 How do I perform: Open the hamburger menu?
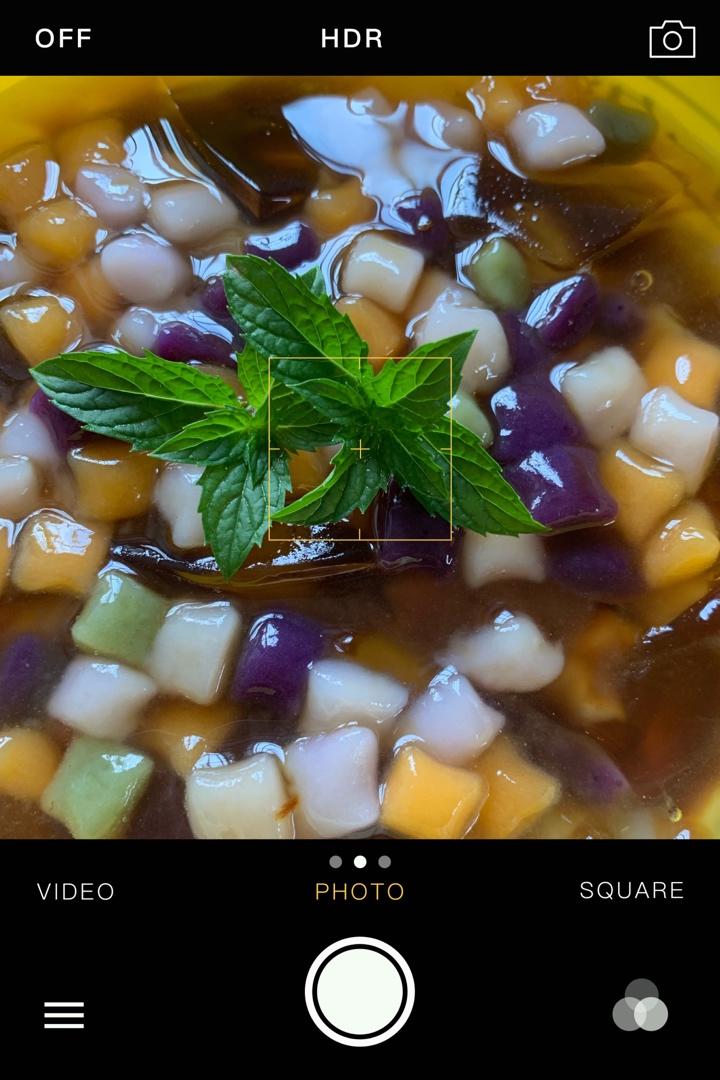(64, 1015)
